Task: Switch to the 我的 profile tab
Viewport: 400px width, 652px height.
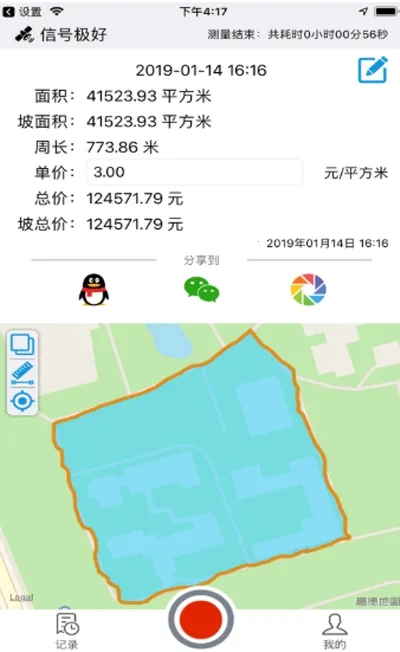Action: (x=335, y=631)
